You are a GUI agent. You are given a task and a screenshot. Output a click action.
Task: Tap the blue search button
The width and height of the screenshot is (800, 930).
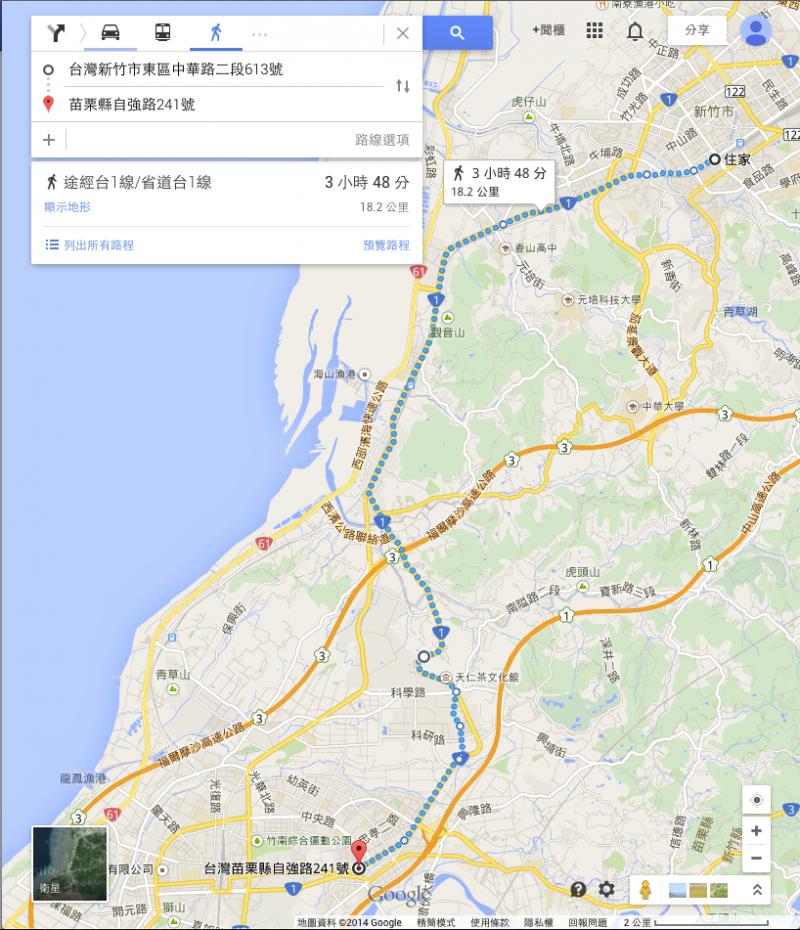click(x=457, y=33)
